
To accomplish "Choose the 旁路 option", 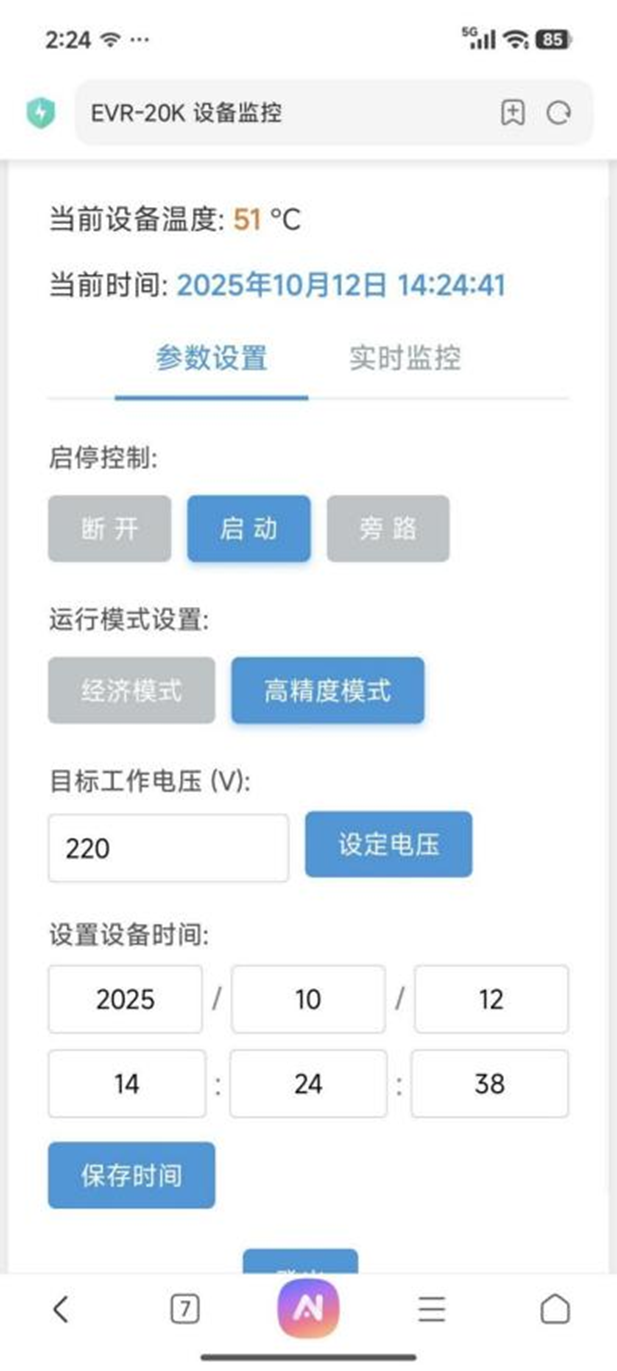I will pos(388,529).
